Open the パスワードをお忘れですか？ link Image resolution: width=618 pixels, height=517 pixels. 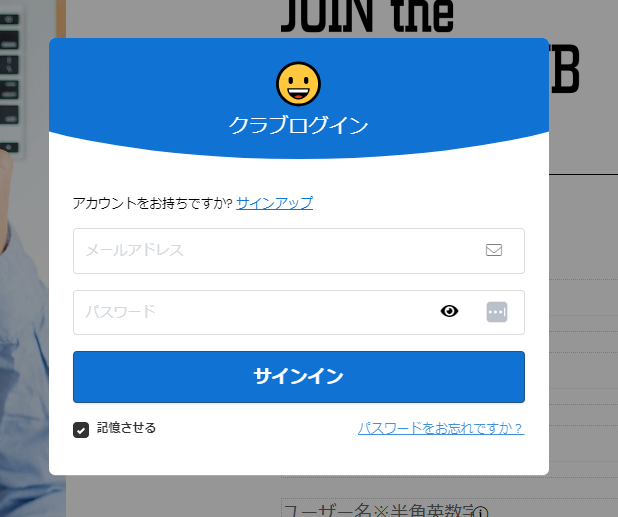440,428
